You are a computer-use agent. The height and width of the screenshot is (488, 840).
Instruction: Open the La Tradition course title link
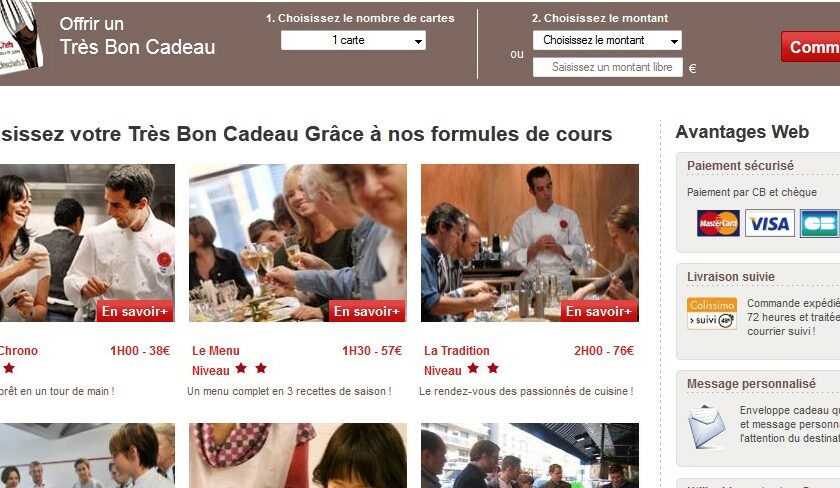tap(457, 351)
